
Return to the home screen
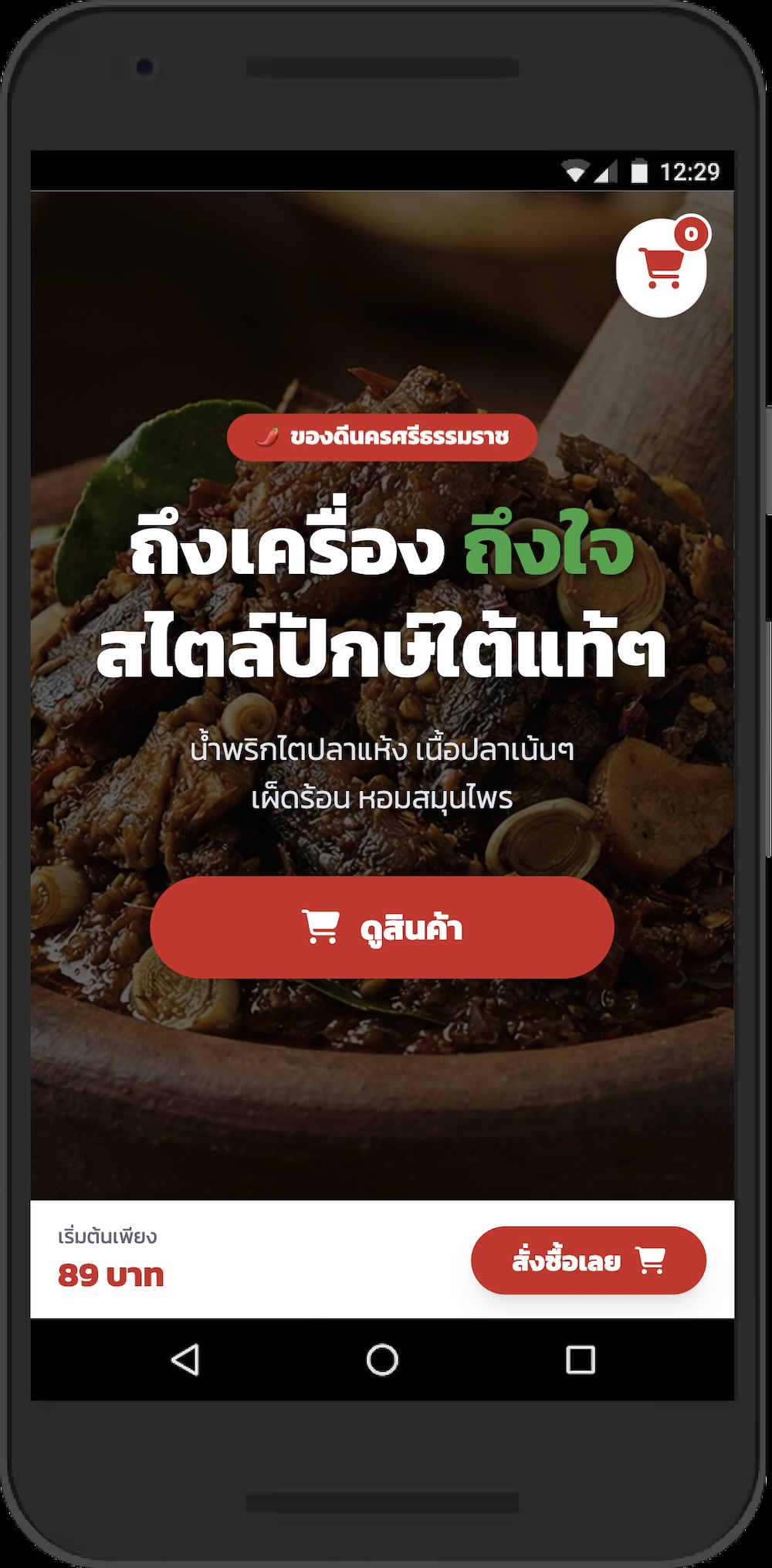pos(382,1359)
